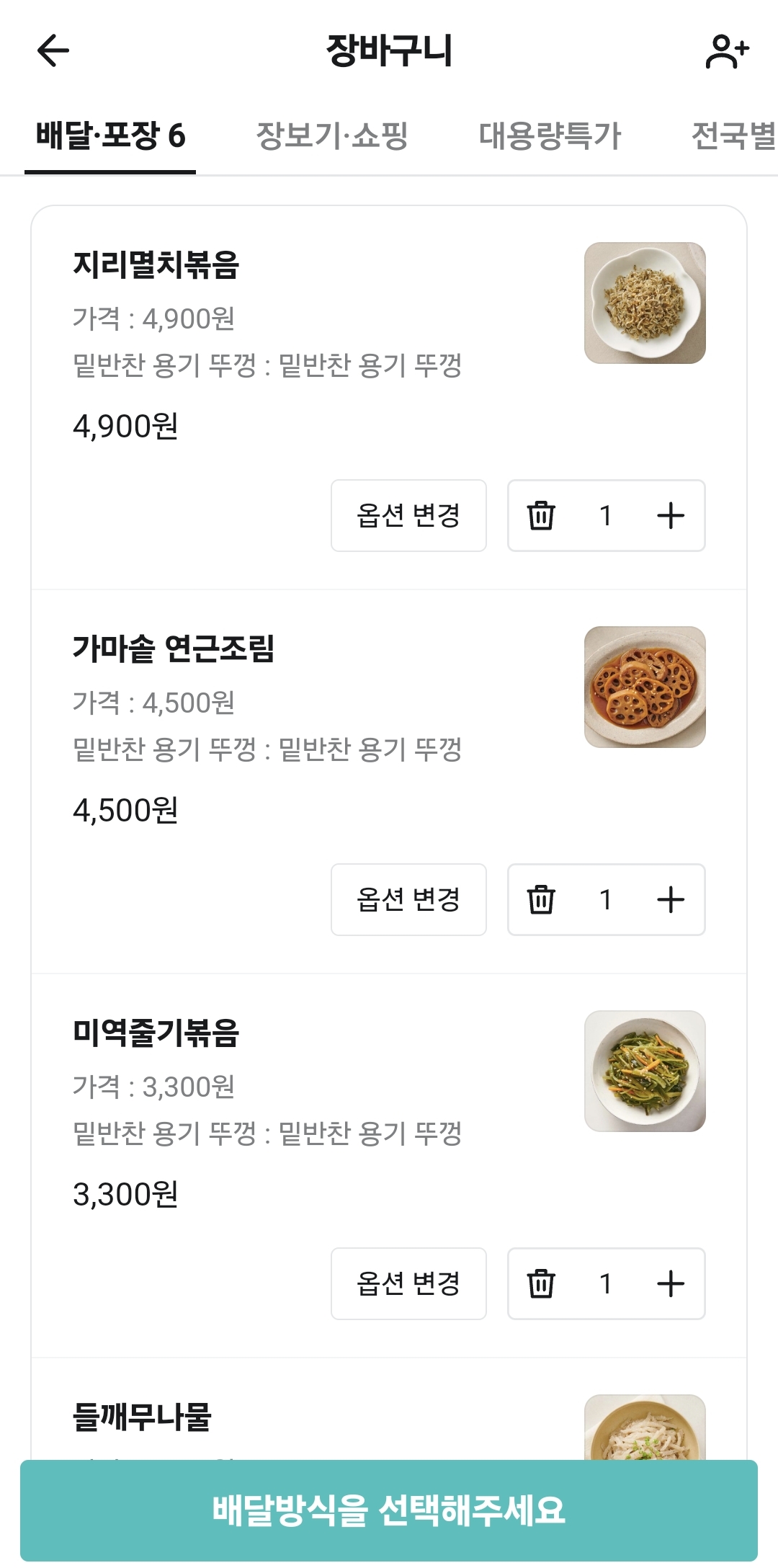This screenshot has height=1568, width=778.
Task: Switch to the 장보기·쇼핑 tab
Action: [x=332, y=135]
